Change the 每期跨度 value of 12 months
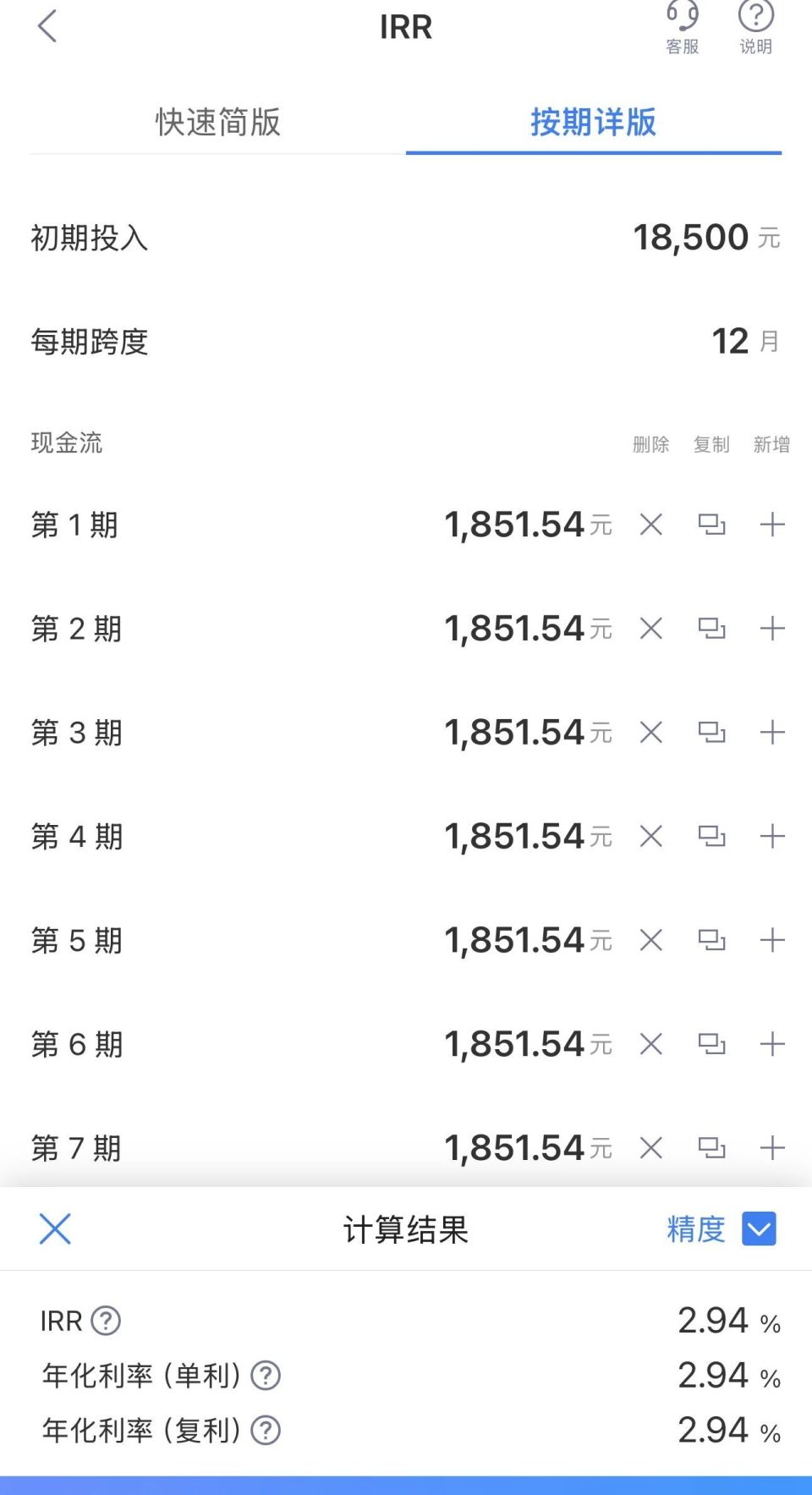The image size is (812, 1495). [x=729, y=341]
